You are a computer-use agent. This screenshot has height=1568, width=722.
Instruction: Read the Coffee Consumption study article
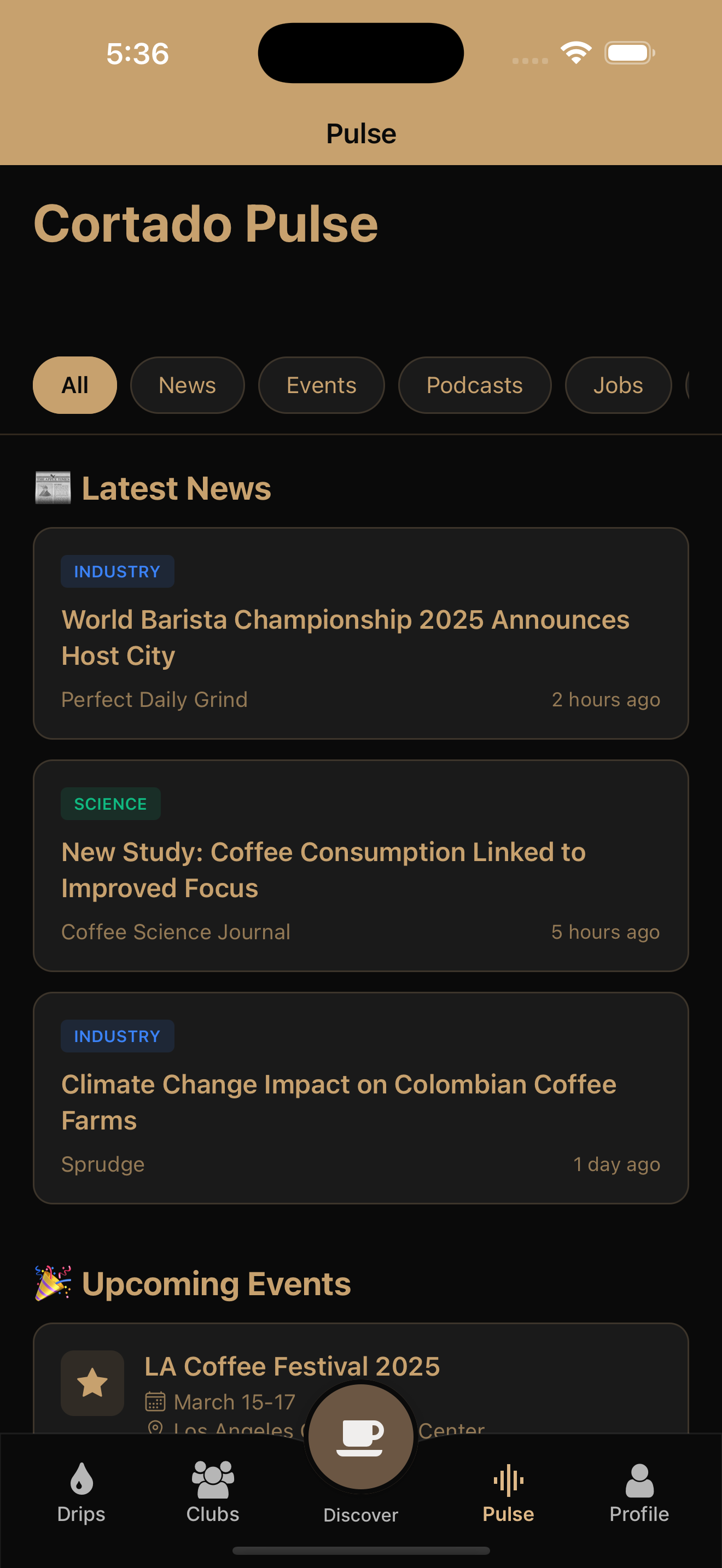(x=360, y=865)
